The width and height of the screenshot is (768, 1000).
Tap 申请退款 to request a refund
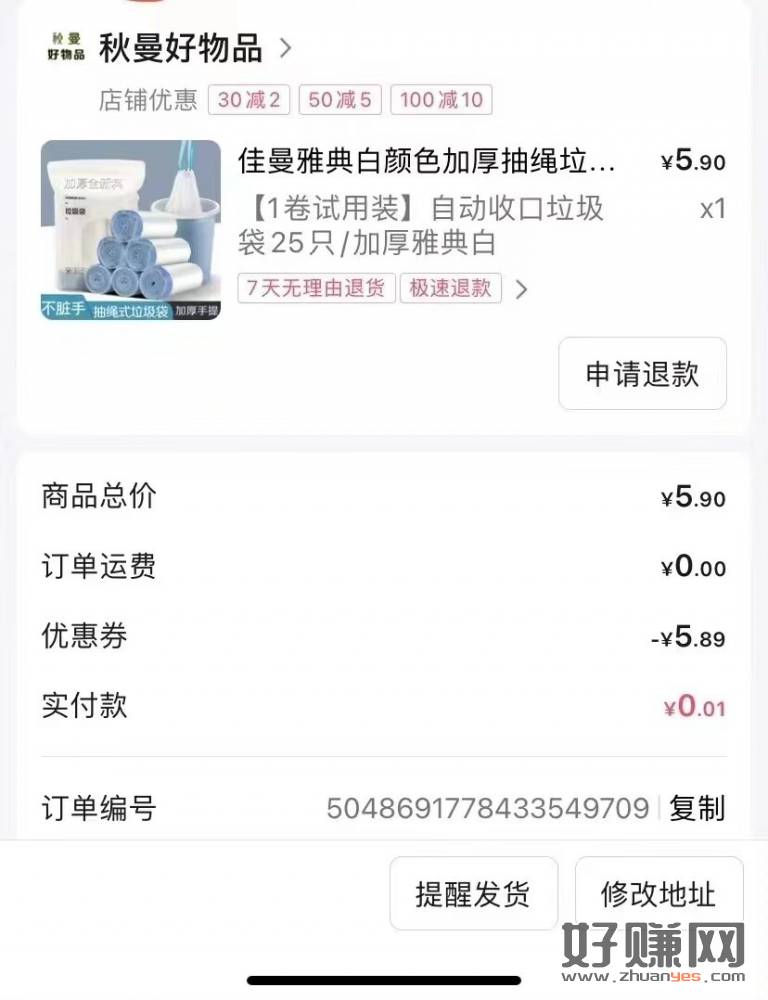pos(642,374)
